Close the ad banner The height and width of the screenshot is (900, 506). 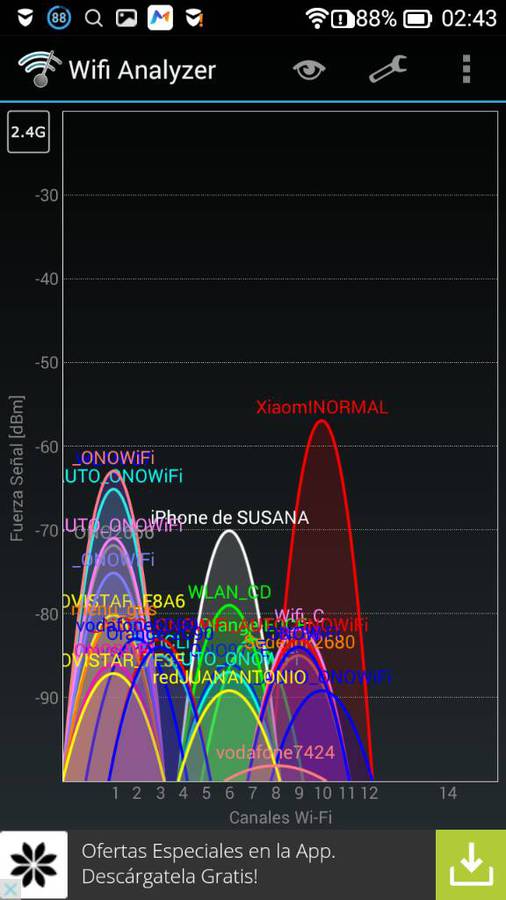pos(10,890)
